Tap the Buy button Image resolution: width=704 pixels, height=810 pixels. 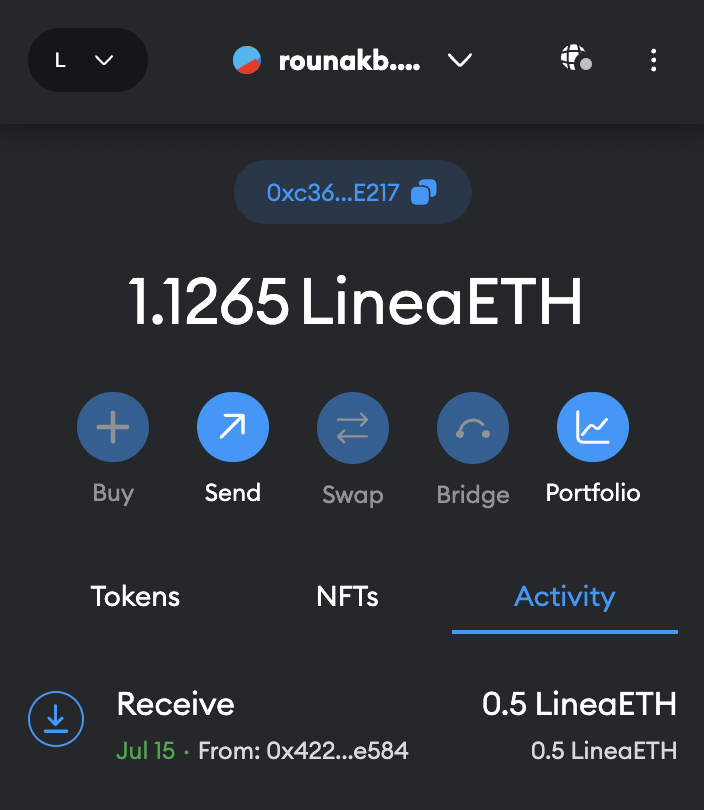[113, 429]
